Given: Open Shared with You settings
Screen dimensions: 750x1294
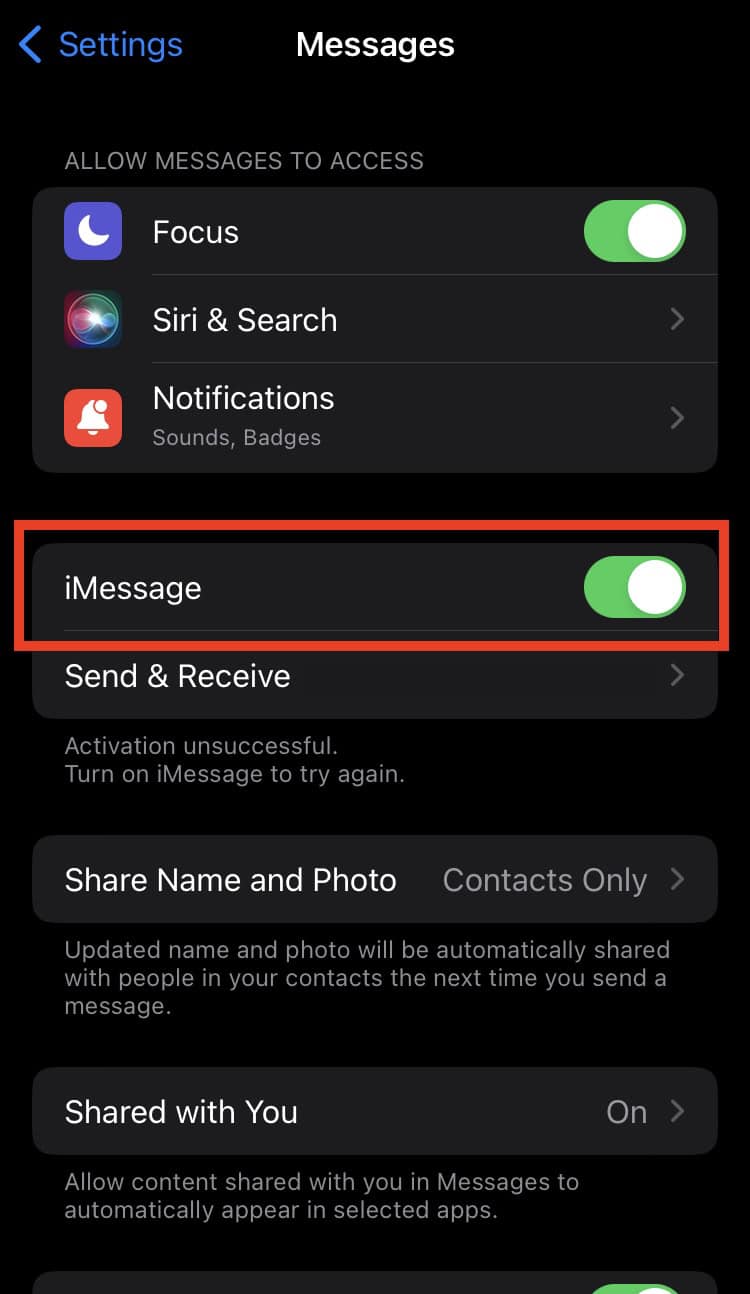Looking at the screenshot, I should [375, 1112].
